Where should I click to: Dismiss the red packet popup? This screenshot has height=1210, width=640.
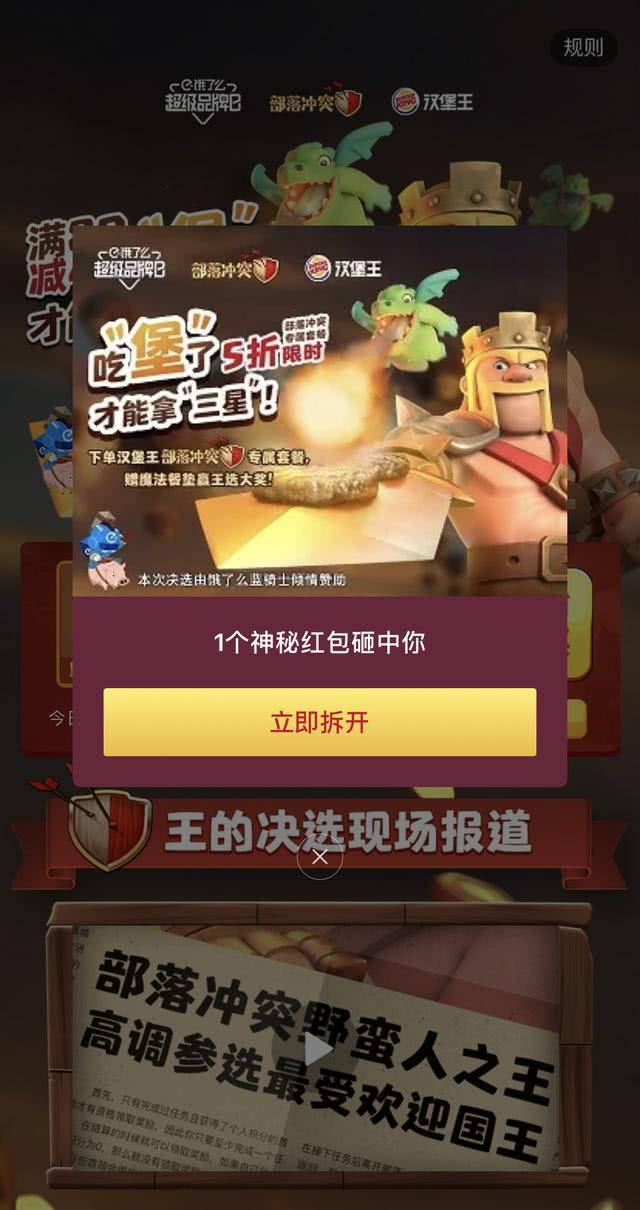pyautogui.click(x=320, y=857)
